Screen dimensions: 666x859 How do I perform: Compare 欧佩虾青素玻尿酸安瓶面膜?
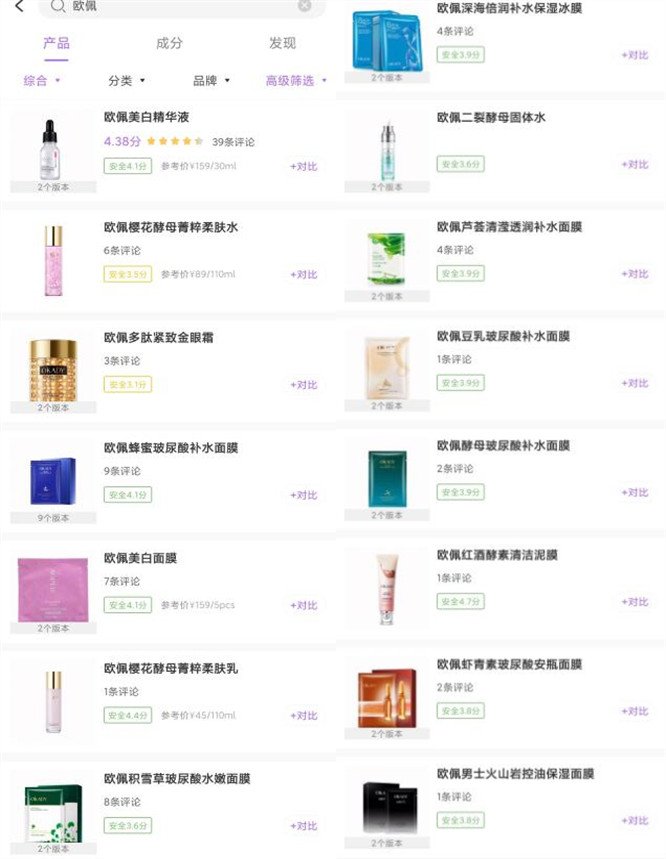click(x=634, y=712)
